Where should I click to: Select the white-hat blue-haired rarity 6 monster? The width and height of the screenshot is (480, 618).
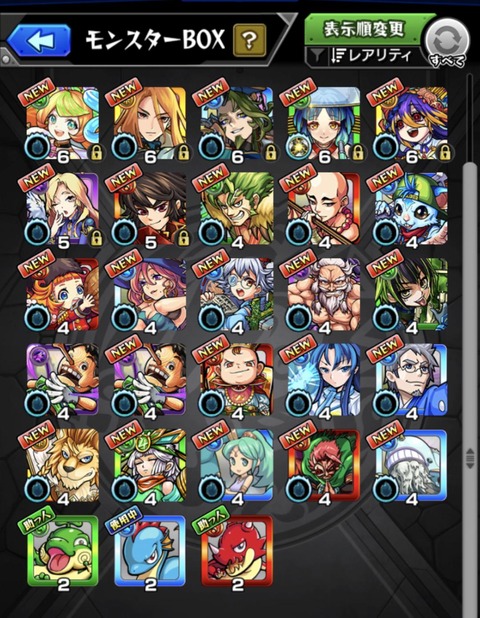(324, 123)
